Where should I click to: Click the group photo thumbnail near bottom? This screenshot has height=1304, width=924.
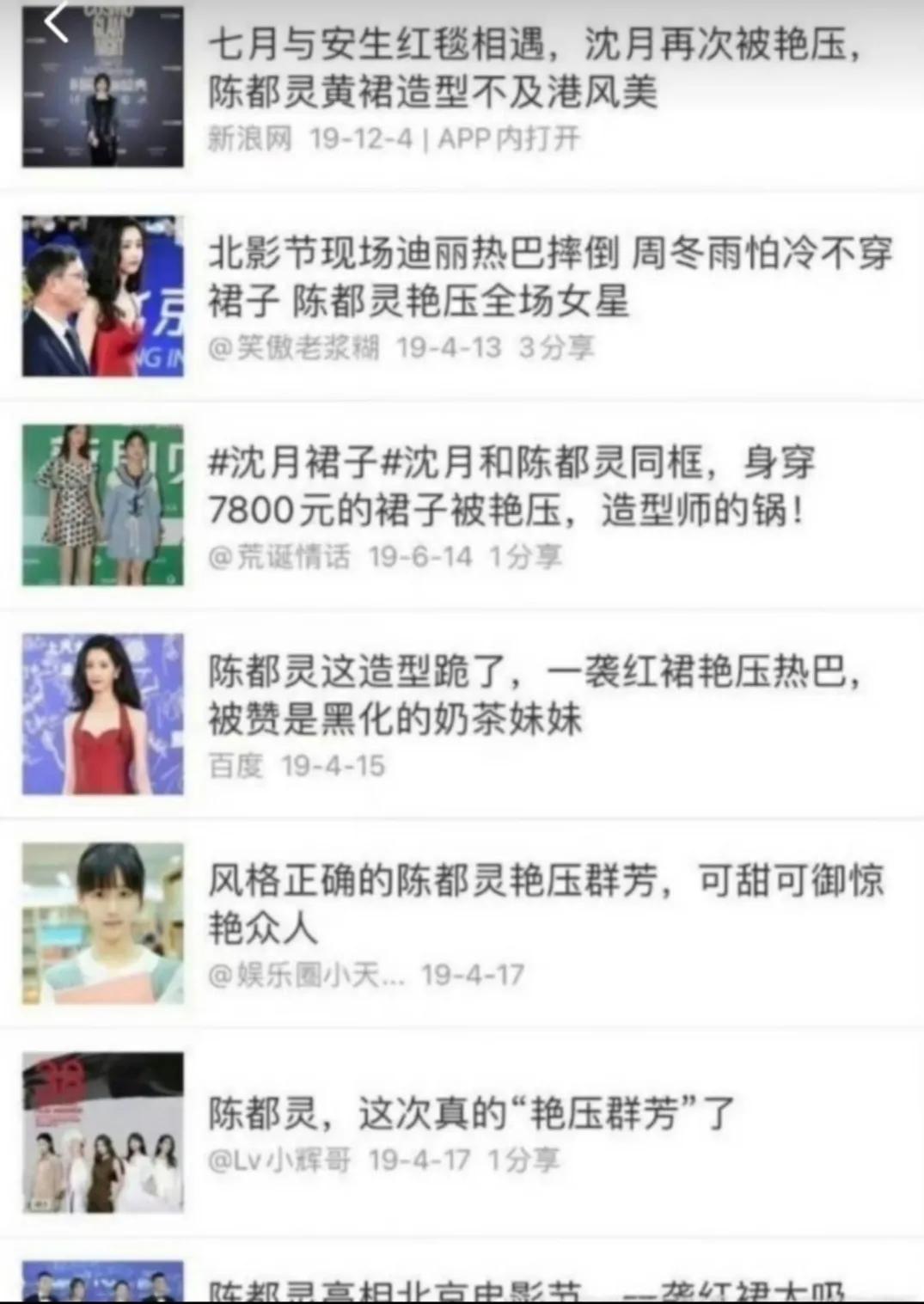click(x=101, y=1131)
